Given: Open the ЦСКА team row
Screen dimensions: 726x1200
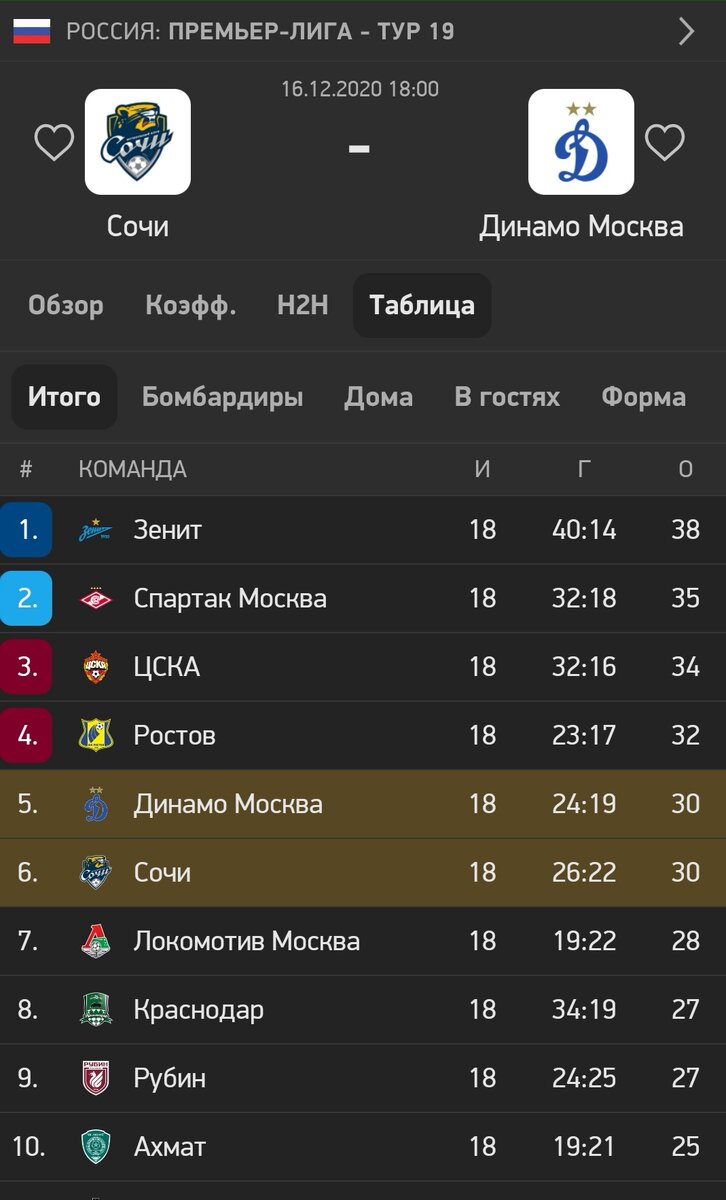Looking at the screenshot, I should [x=363, y=667].
